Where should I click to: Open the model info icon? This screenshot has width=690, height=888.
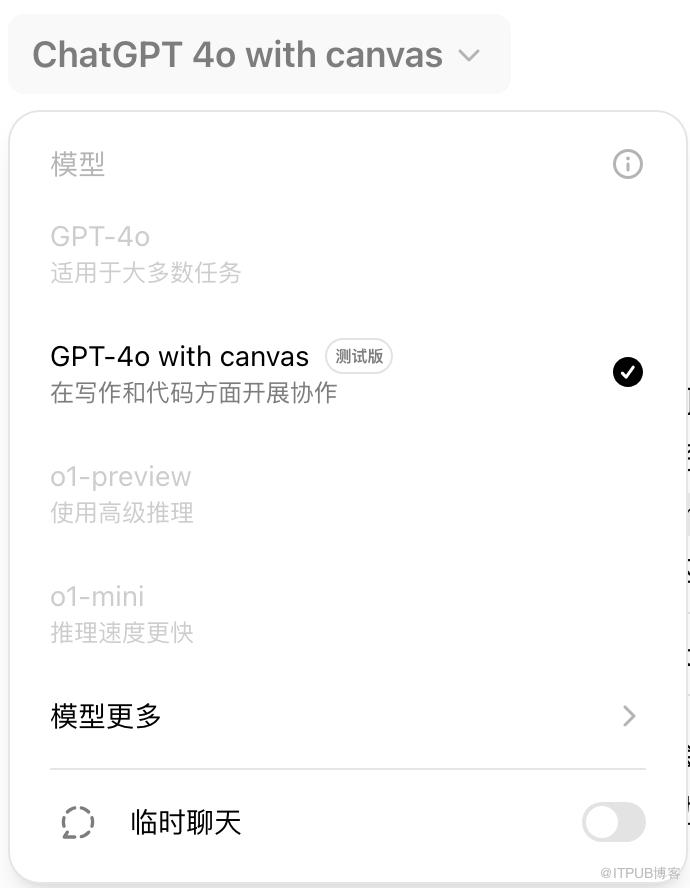pyautogui.click(x=627, y=164)
